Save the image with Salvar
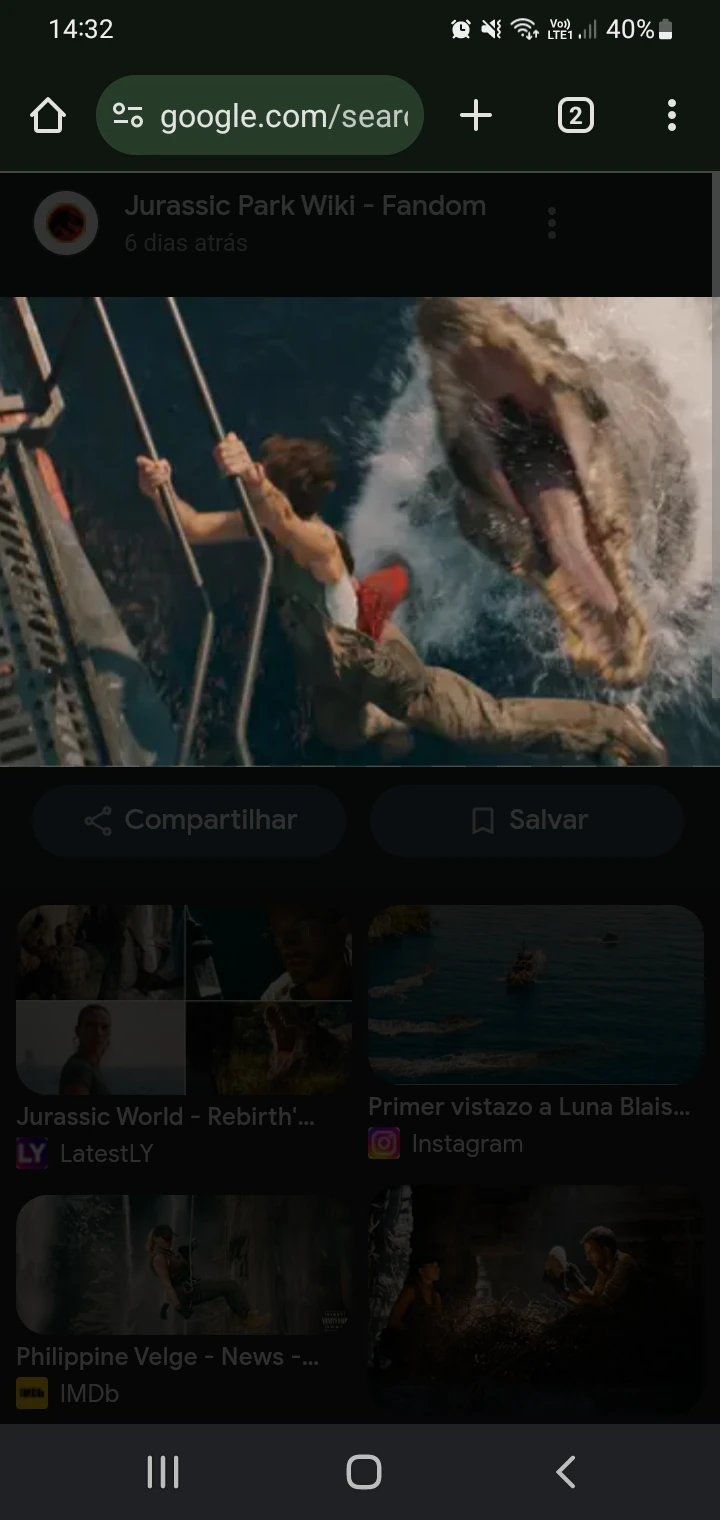Screen dimensions: 720x1520 click(x=527, y=821)
